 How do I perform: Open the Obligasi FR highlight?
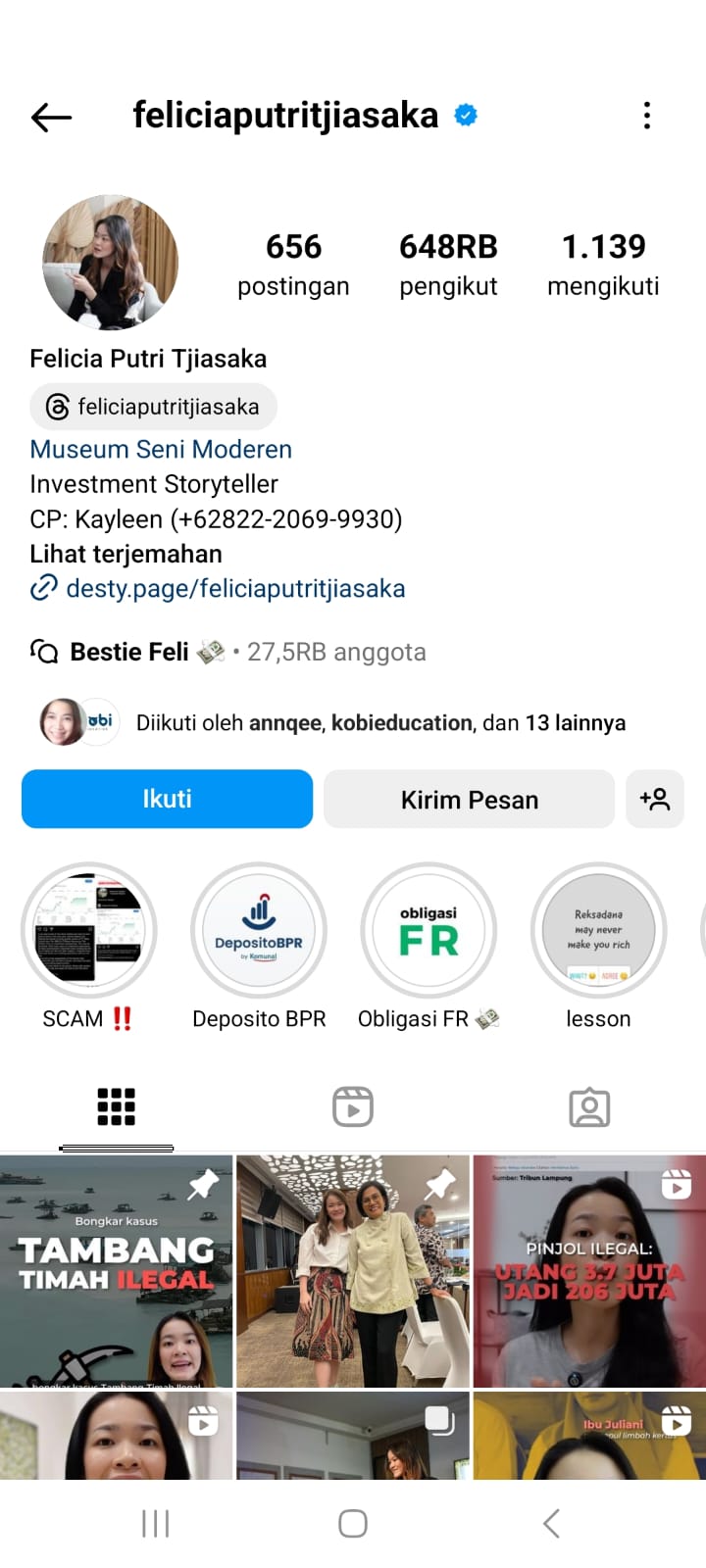[429, 930]
